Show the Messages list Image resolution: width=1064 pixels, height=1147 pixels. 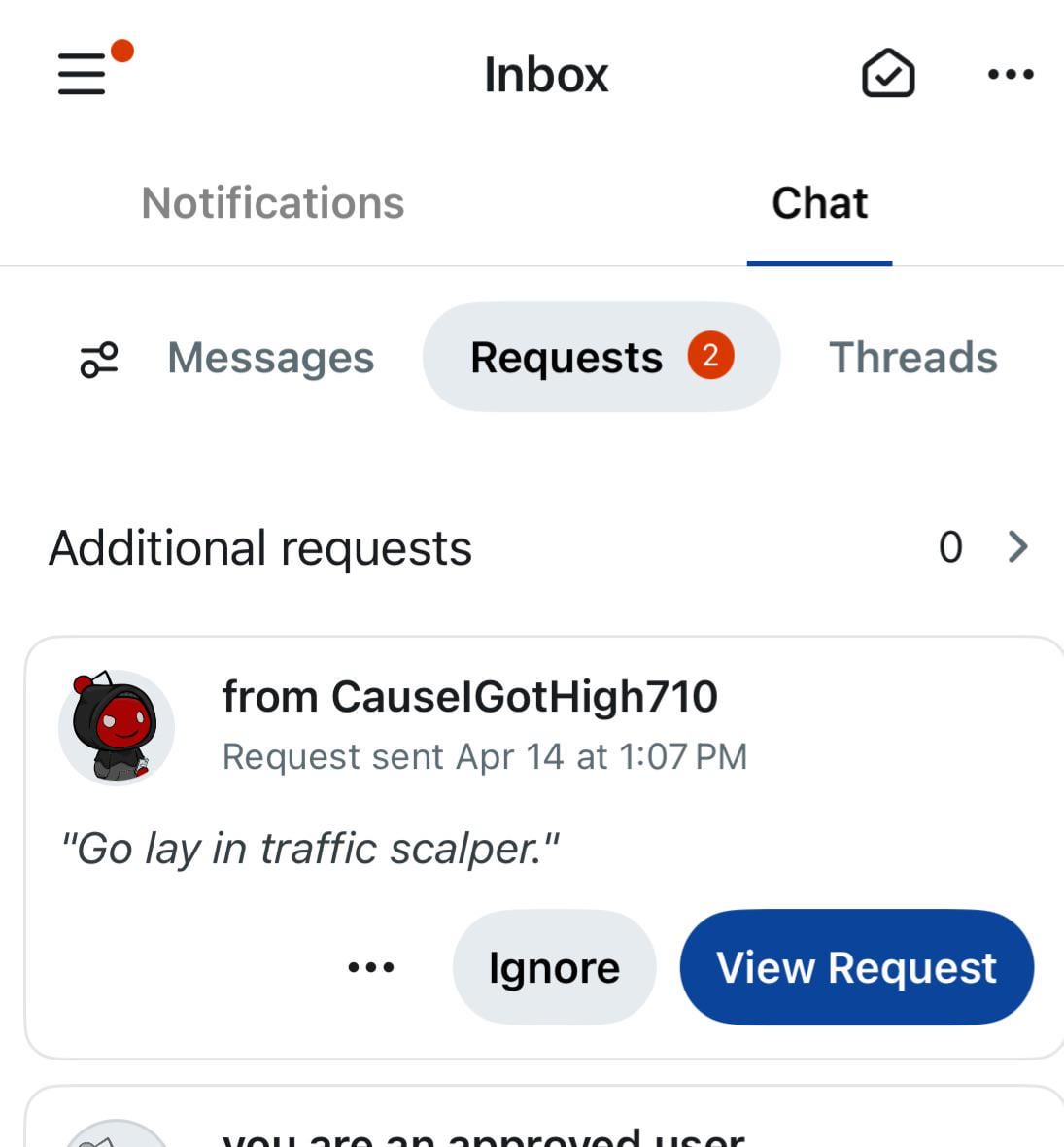(x=271, y=358)
